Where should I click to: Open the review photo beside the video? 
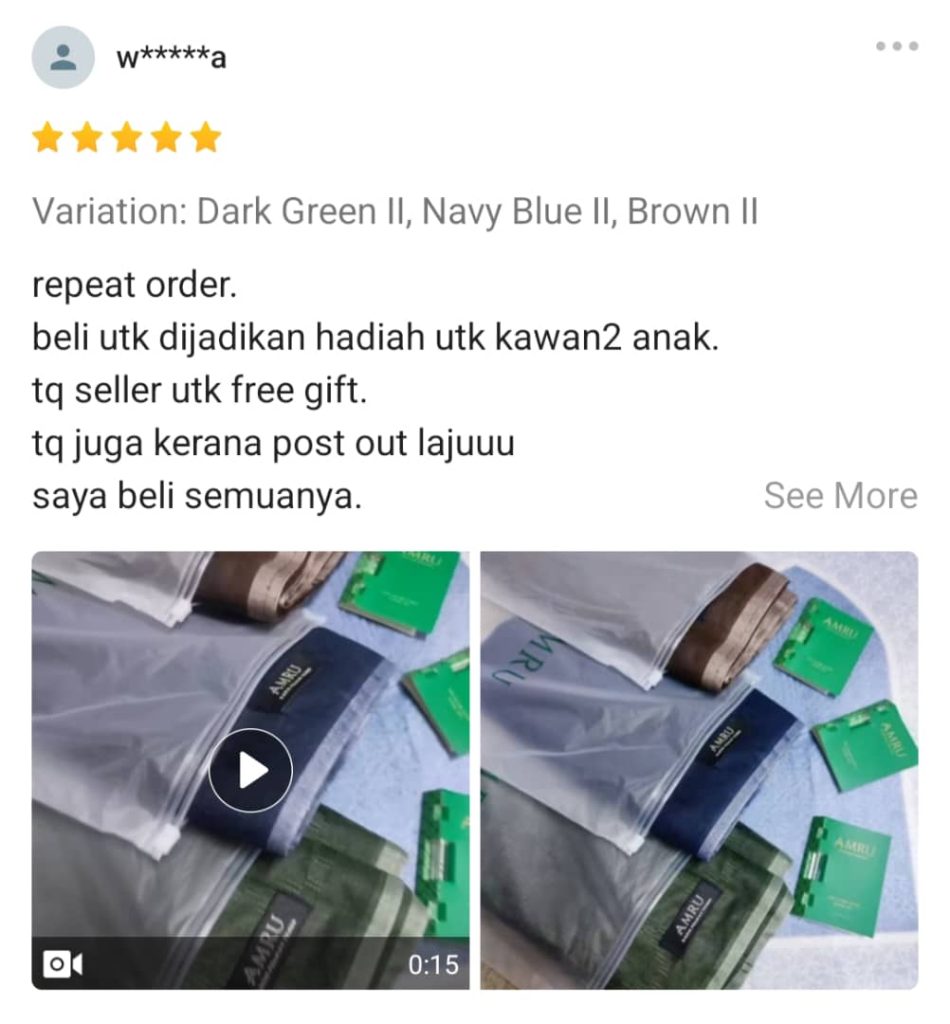[x=699, y=770]
